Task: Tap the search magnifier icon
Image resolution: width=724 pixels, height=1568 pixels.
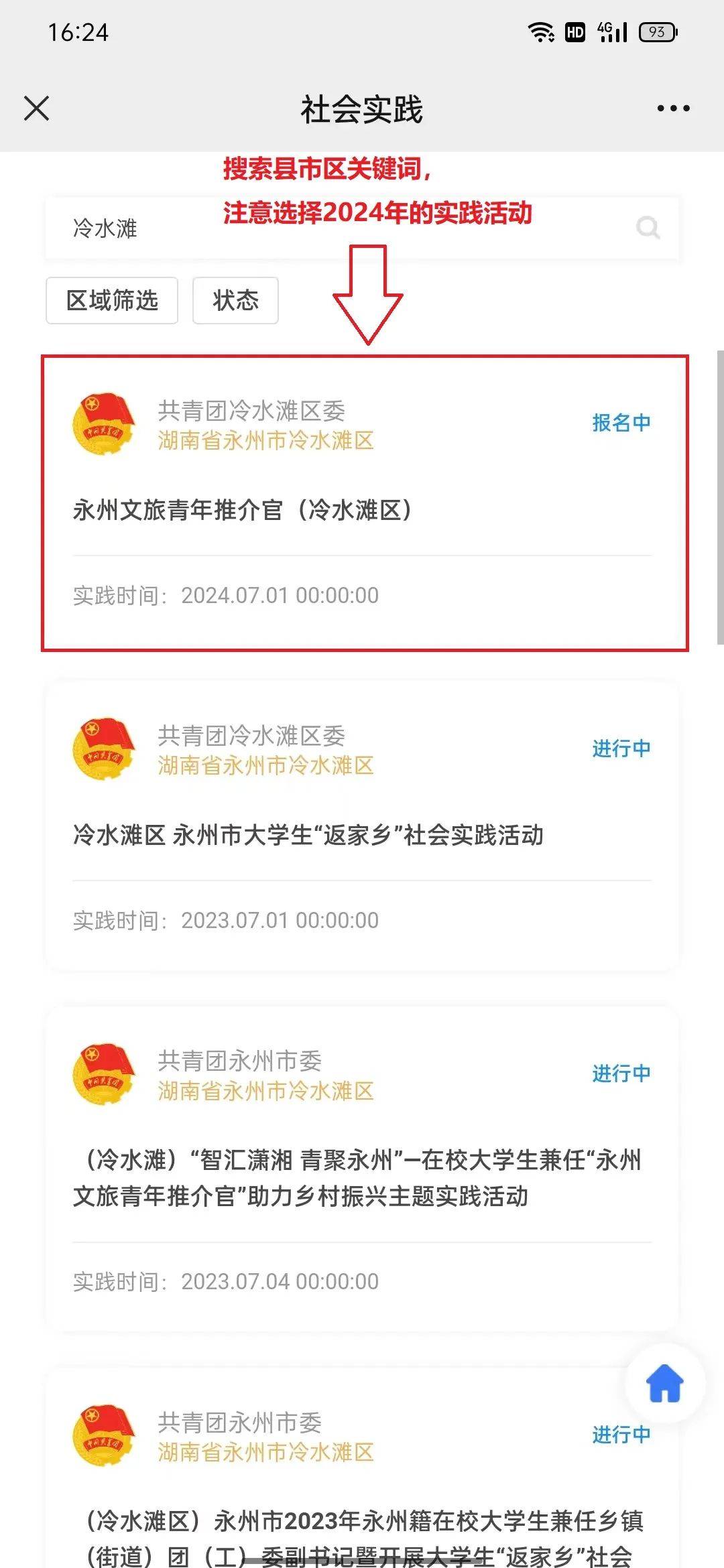Action: click(x=646, y=228)
